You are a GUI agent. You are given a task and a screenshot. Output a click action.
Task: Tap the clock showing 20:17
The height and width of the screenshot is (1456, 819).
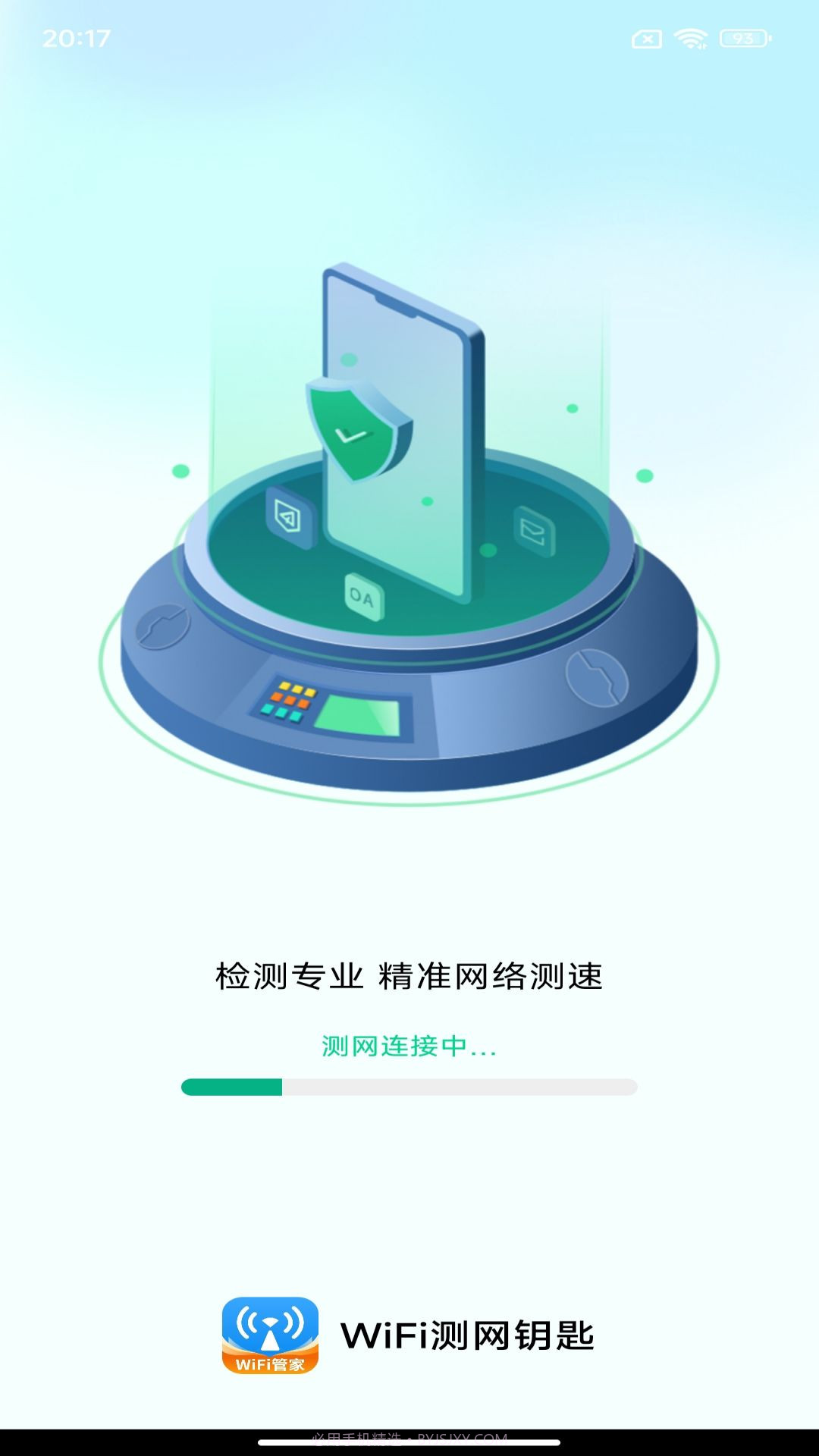click(x=76, y=36)
